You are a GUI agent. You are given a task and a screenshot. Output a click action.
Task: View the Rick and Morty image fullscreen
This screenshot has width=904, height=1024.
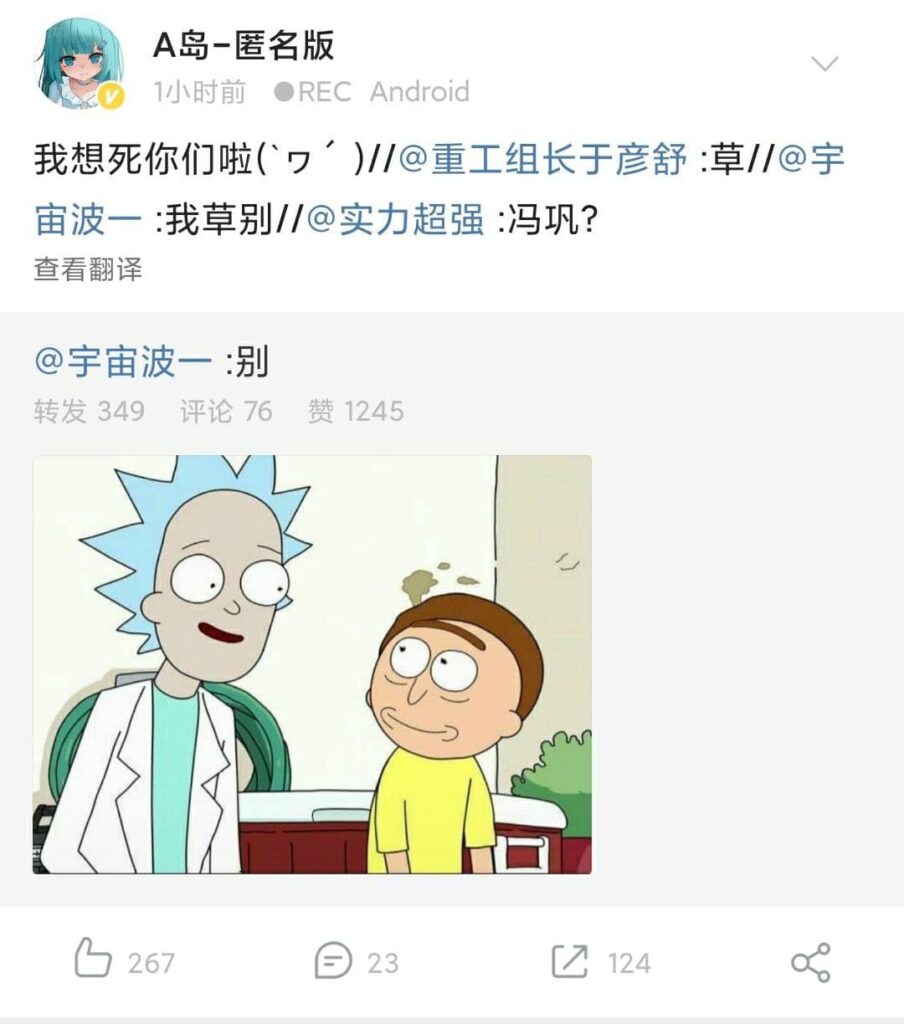pos(312,664)
